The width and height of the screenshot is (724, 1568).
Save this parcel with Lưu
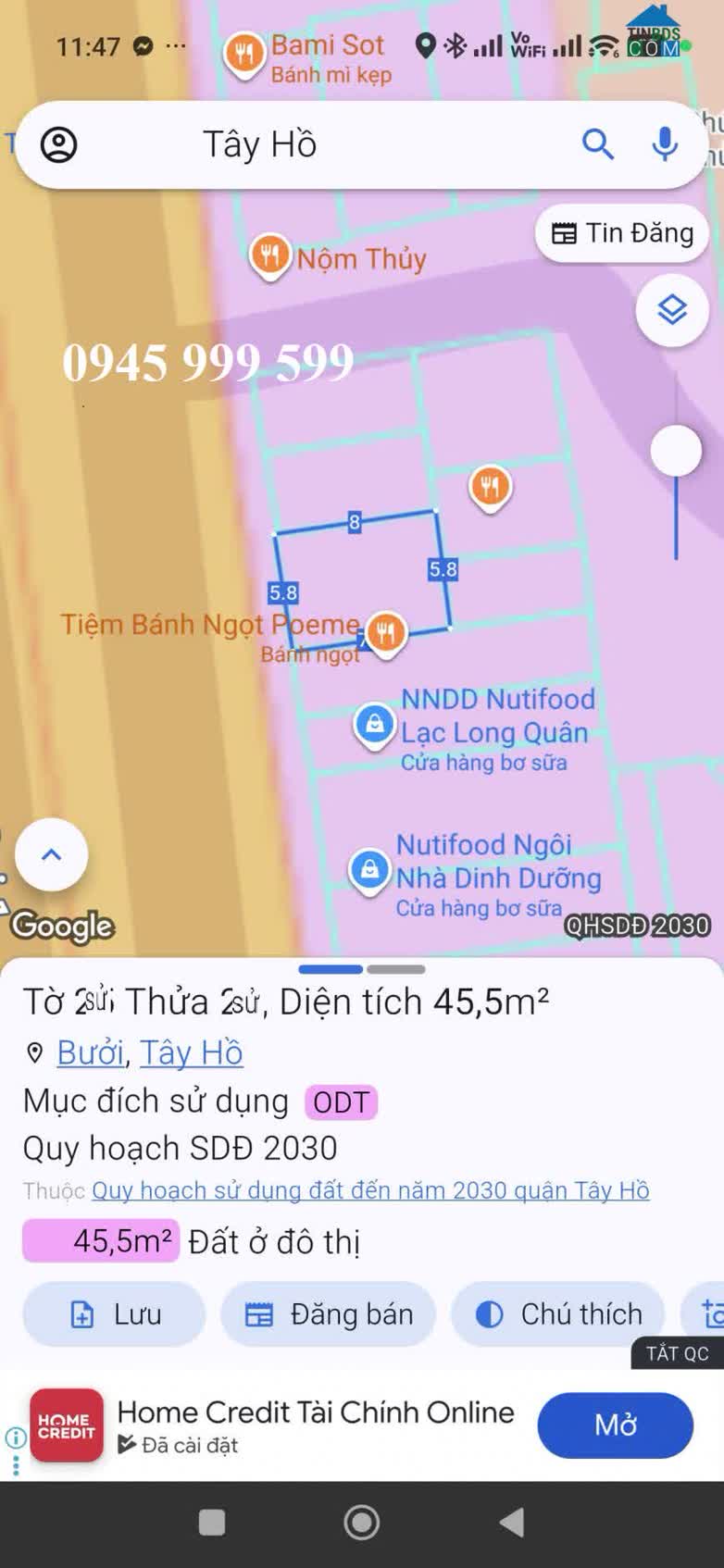pyautogui.click(x=114, y=1314)
